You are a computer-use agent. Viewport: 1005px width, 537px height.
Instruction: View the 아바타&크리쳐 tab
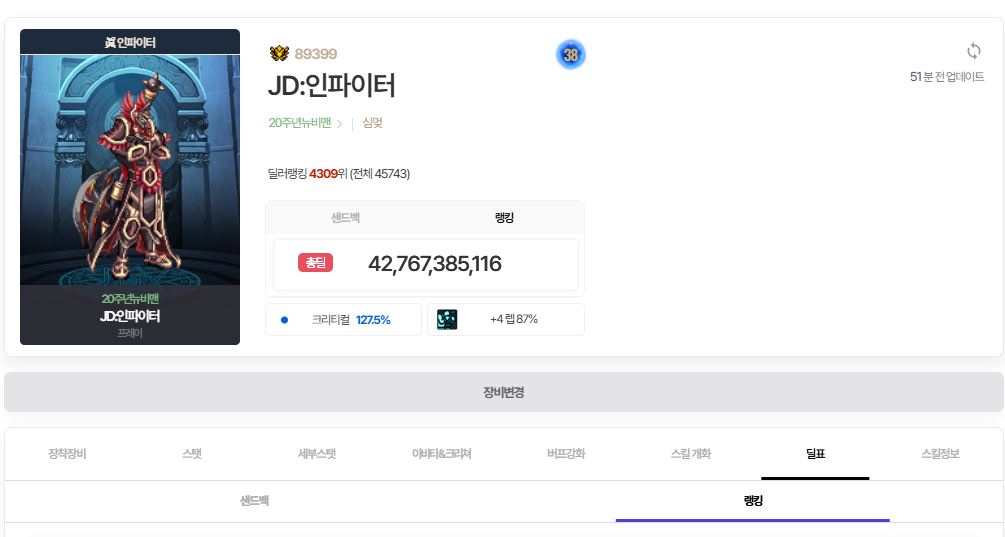(x=441, y=454)
